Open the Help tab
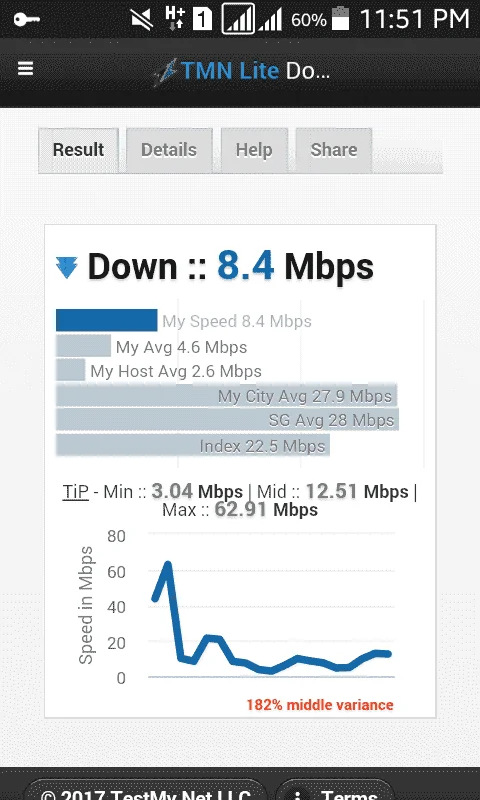The height and width of the screenshot is (800, 480). (254, 150)
